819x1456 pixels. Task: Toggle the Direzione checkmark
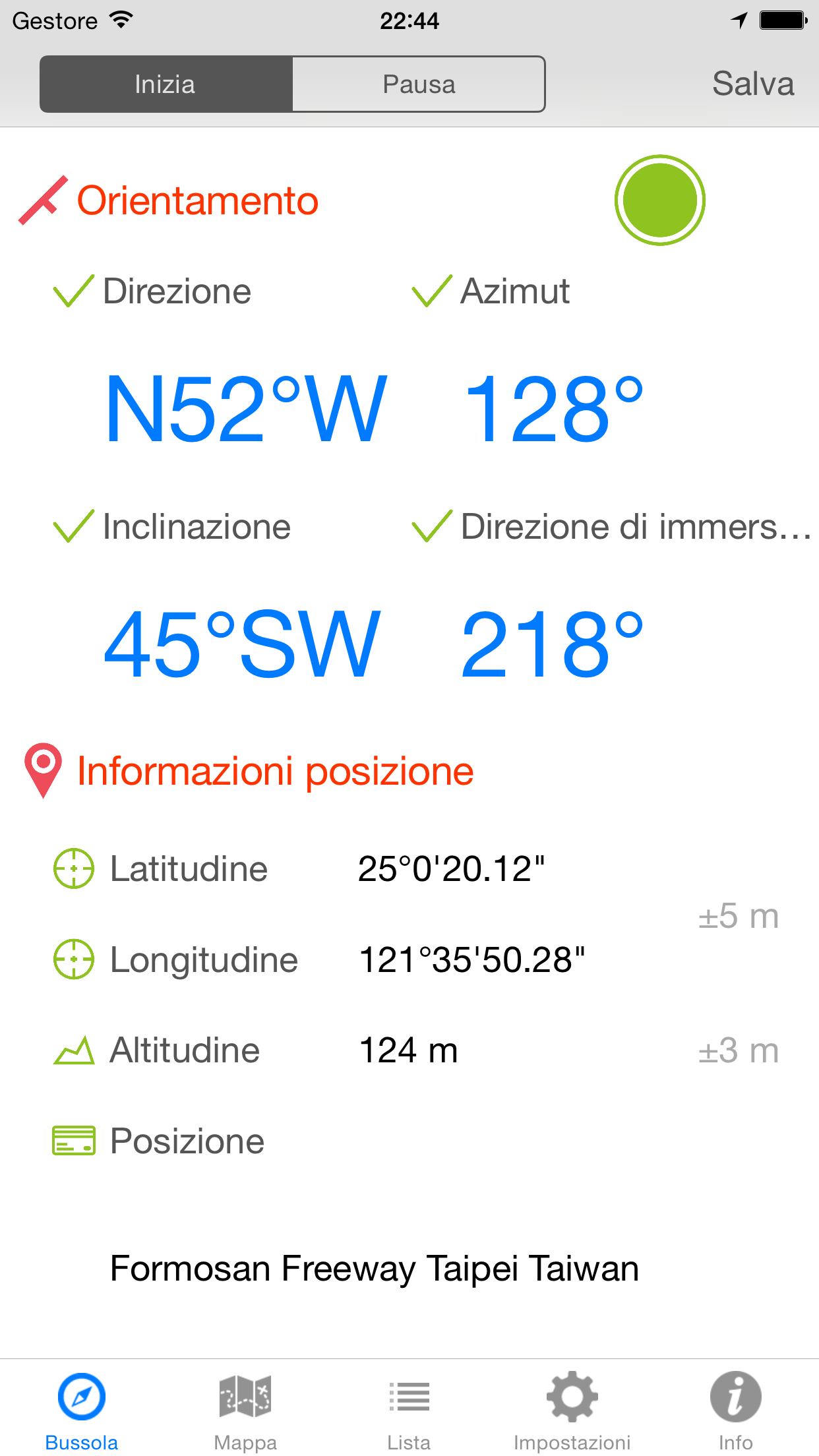(73, 291)
